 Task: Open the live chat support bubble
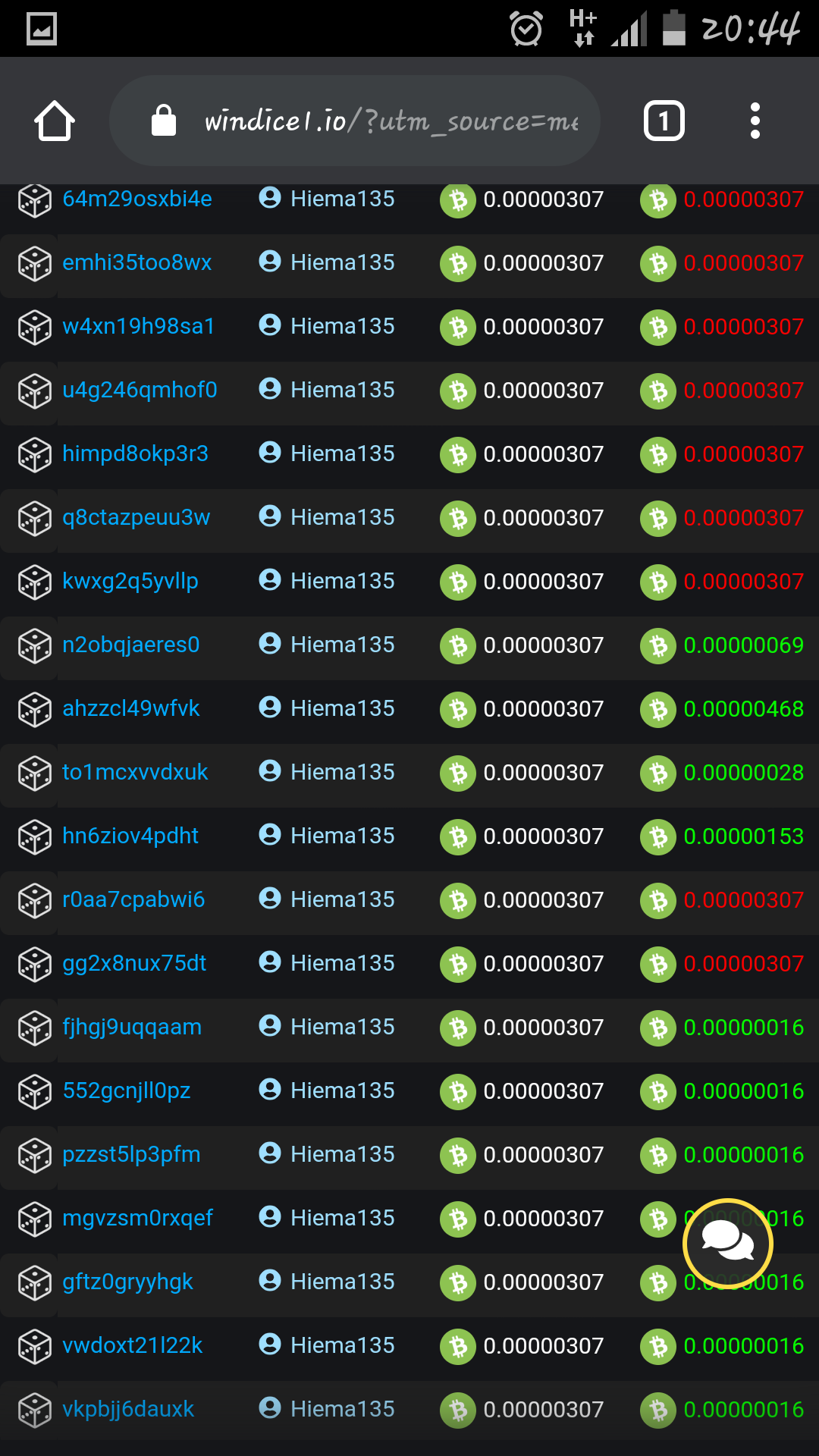click(x=727, y=1244)
